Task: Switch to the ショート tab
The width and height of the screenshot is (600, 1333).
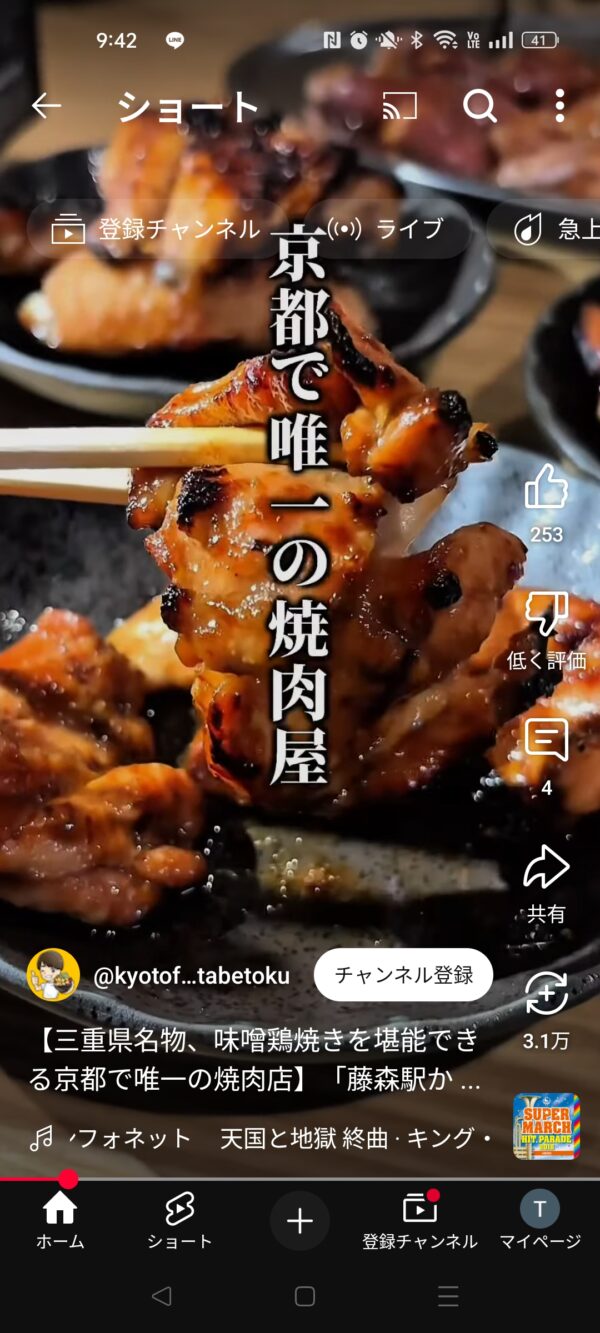Action: click(x=179, y=1221)
